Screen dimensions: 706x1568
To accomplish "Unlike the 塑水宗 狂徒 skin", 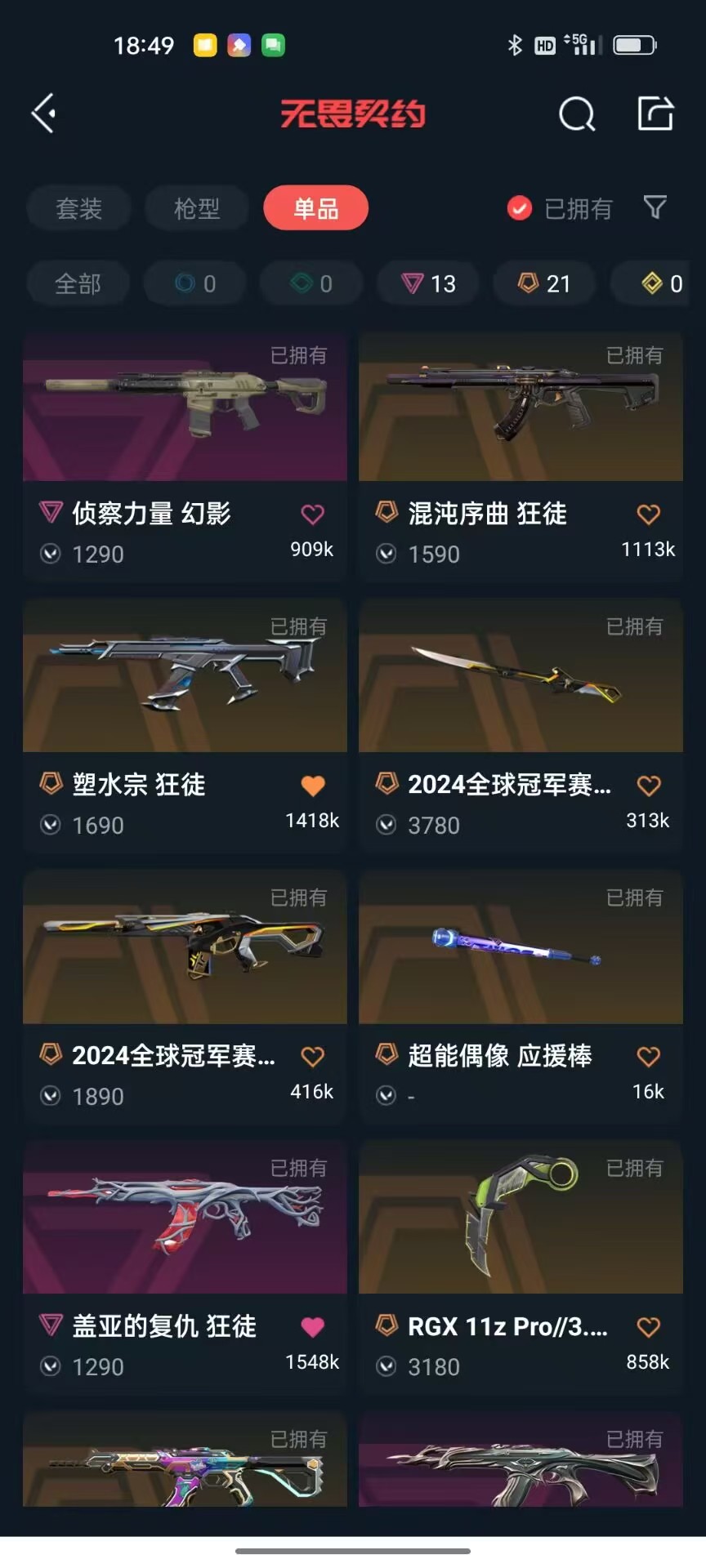I will (x=313, y=786).
